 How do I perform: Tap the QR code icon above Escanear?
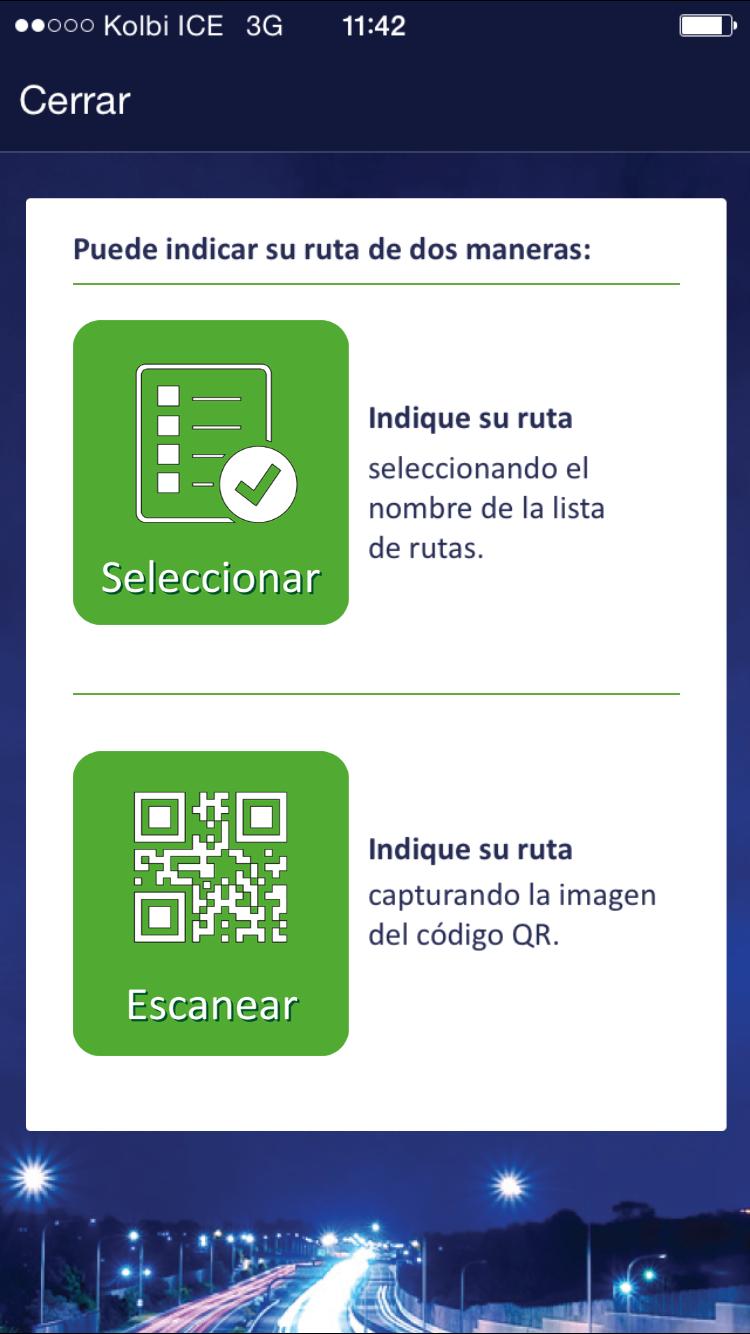(210, 865)
